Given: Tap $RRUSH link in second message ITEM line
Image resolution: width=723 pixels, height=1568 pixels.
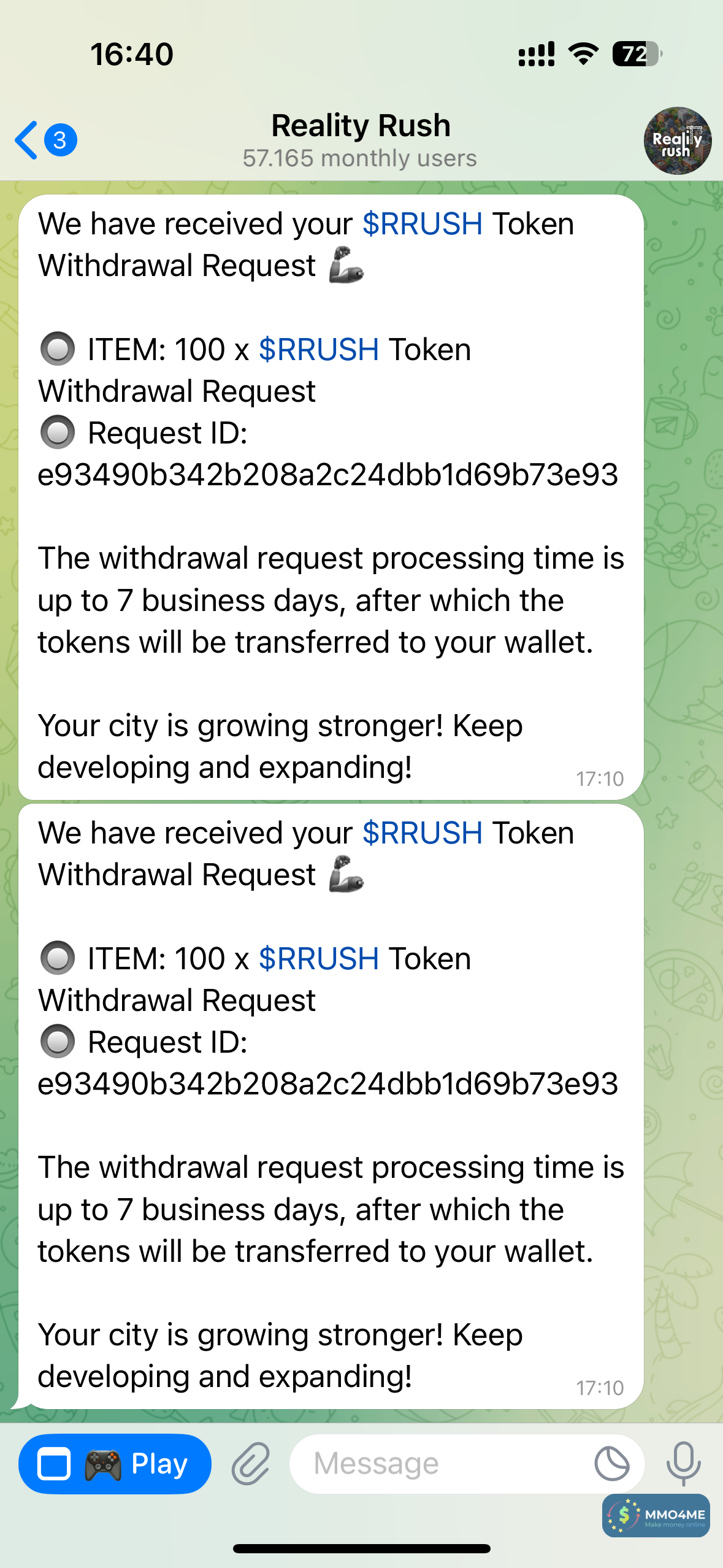Looking at the screenshot, I should point(318,959).
